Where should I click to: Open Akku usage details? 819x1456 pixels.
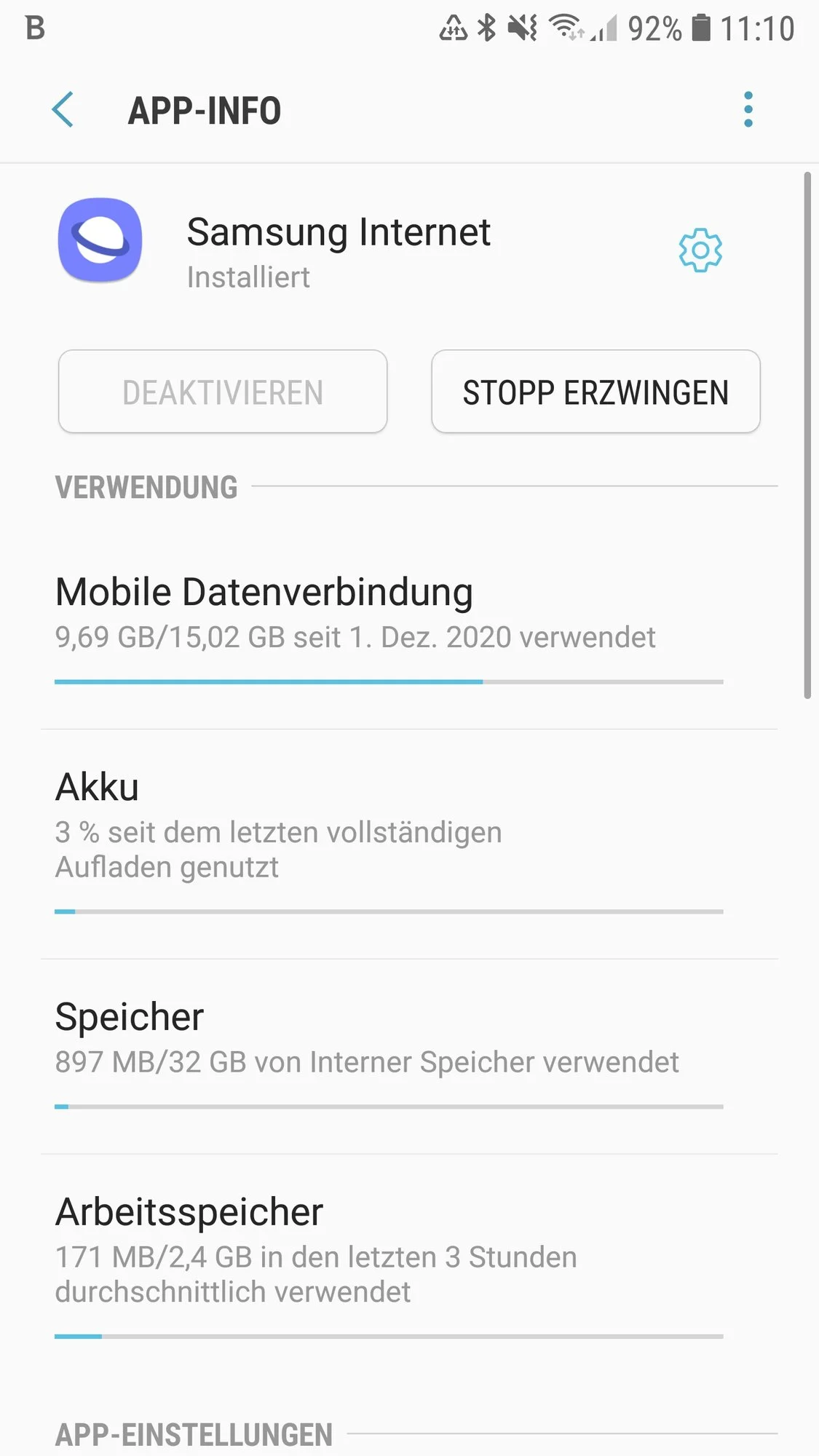(x=409, y=844)
